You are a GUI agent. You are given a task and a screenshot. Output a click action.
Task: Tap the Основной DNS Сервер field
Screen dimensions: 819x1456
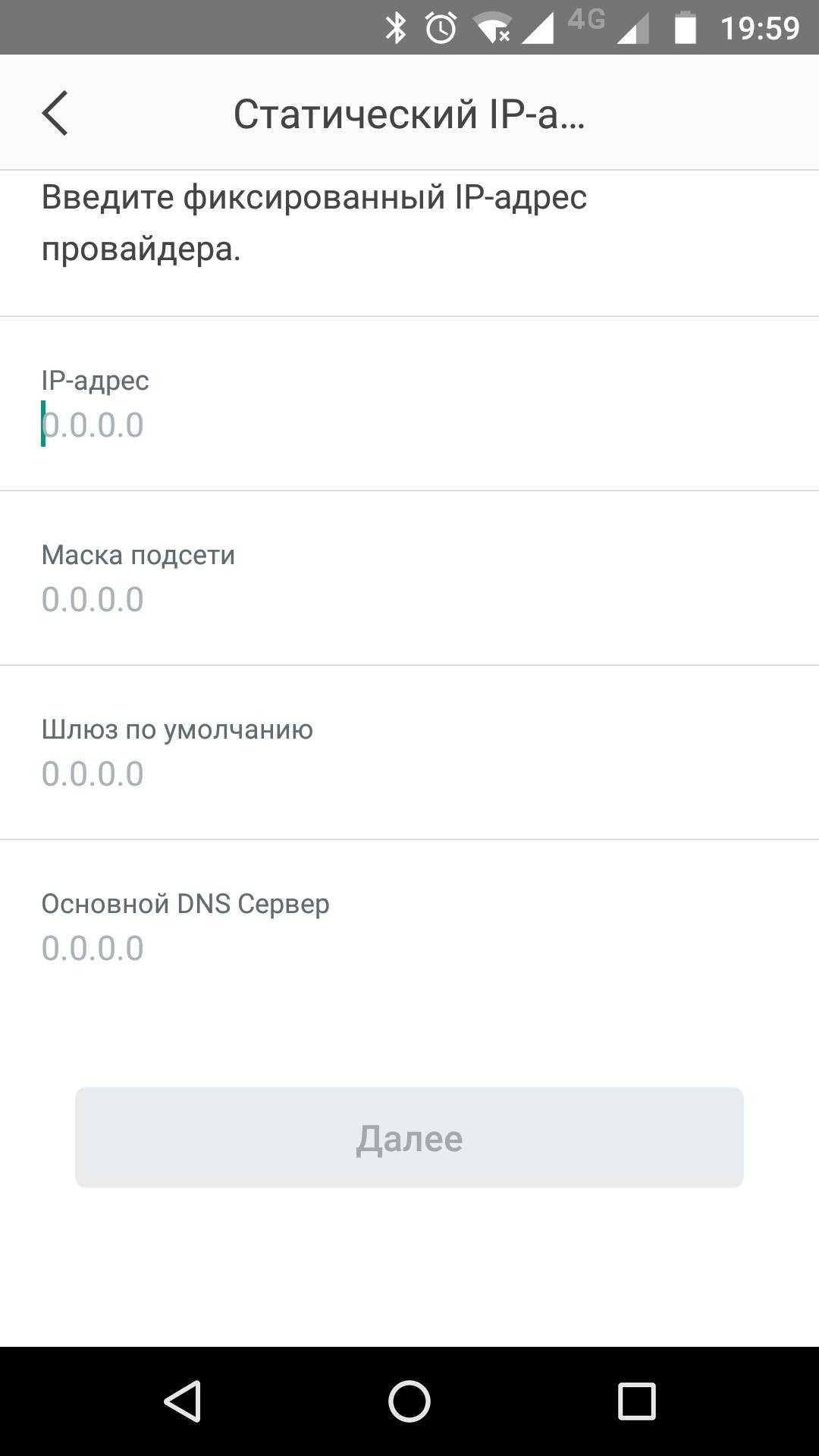coord(409,948)
